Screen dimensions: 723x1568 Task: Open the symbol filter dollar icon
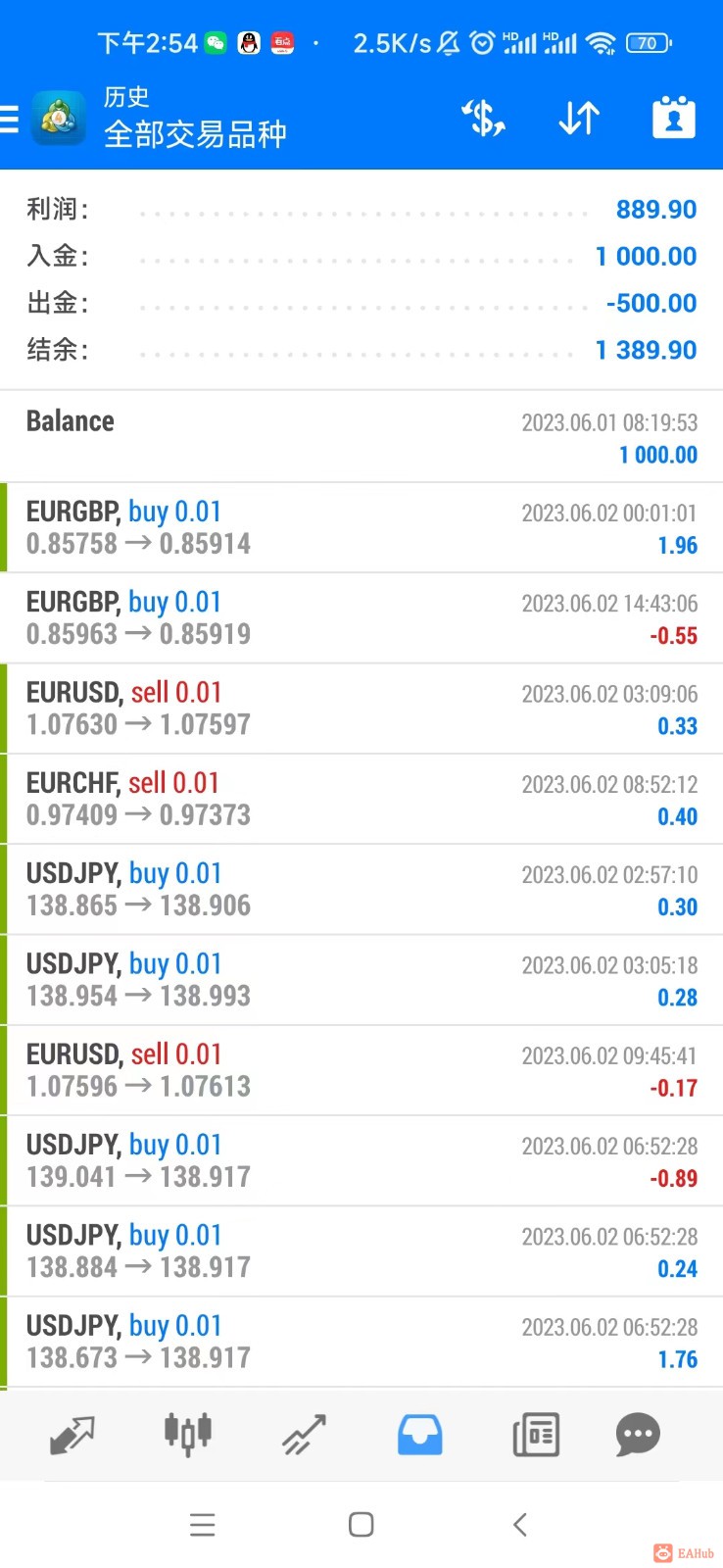pos(483,119)
